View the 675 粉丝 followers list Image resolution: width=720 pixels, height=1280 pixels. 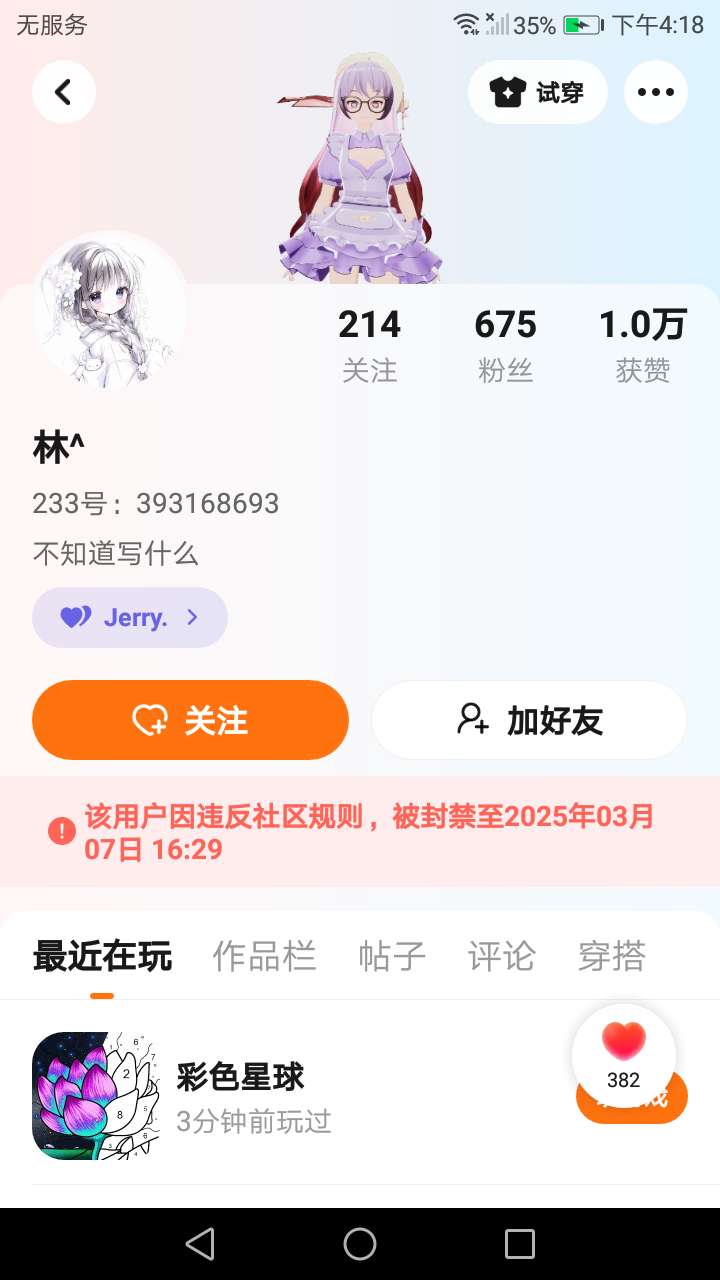click(x=505, y=345)
